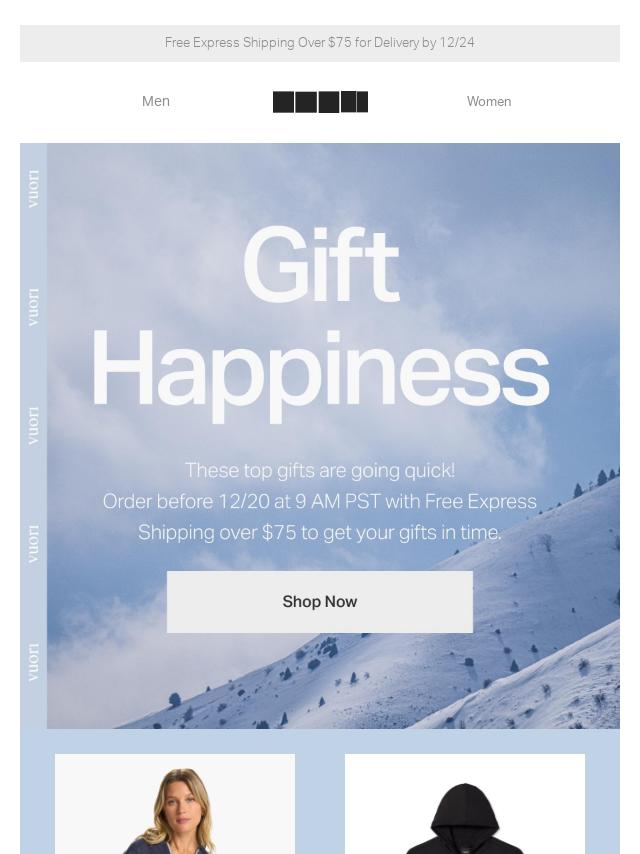The image size is (640, 854).
Task: Open the free express shipping banner
Action: click(x=320, y=43)
